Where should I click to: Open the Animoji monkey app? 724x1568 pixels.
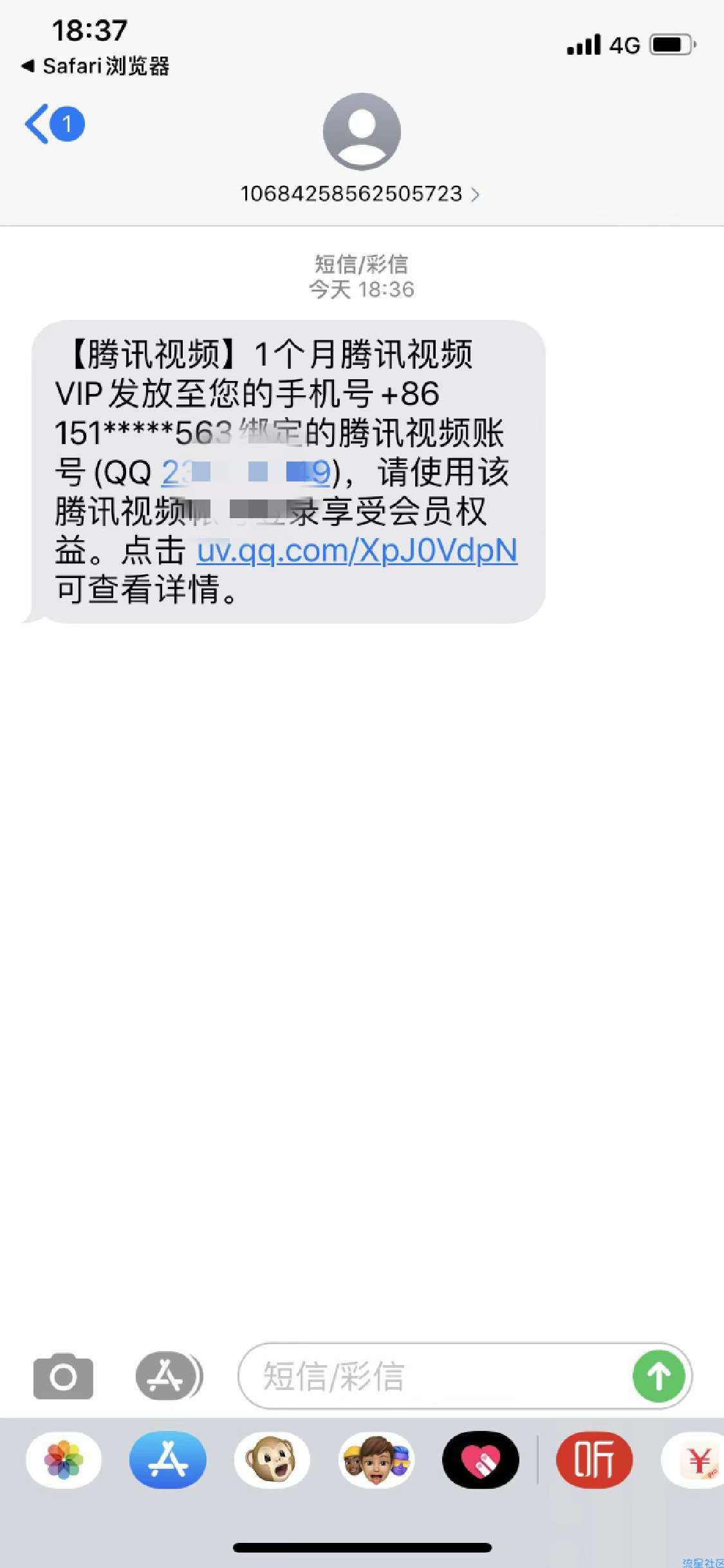click(272, 1459)
